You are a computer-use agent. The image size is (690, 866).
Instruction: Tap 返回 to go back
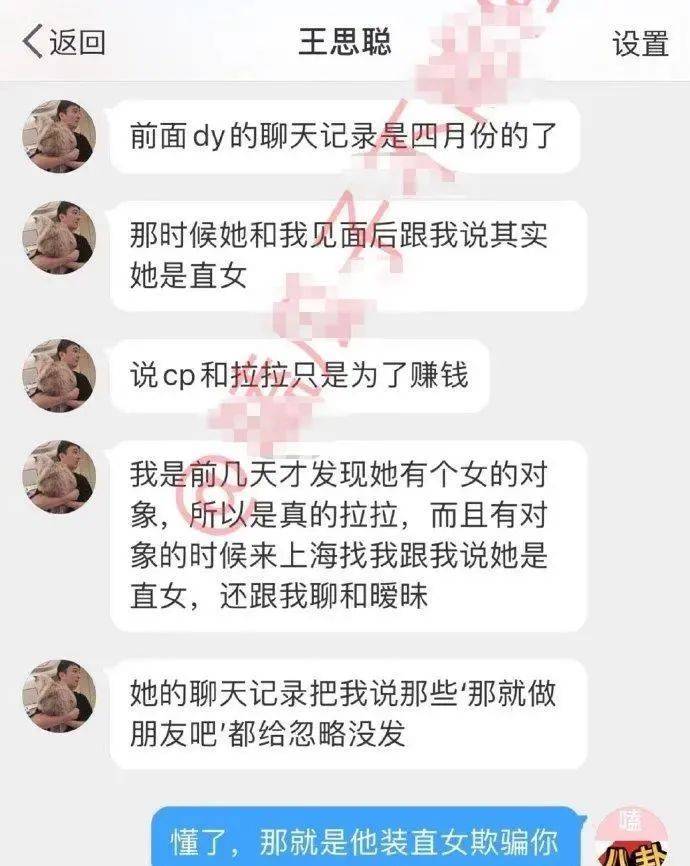tap(64, 43)
